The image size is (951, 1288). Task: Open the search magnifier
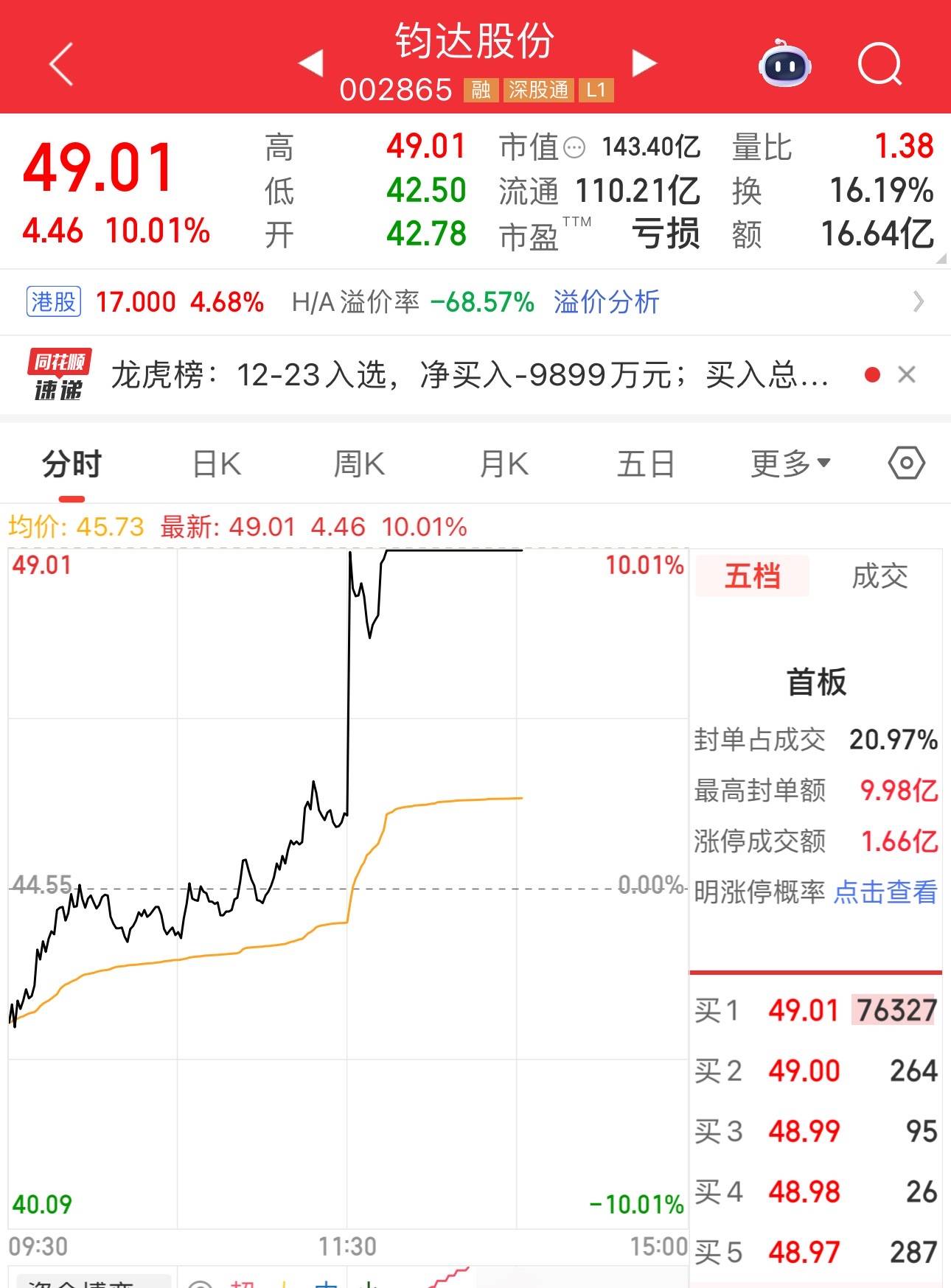point(879,65)
